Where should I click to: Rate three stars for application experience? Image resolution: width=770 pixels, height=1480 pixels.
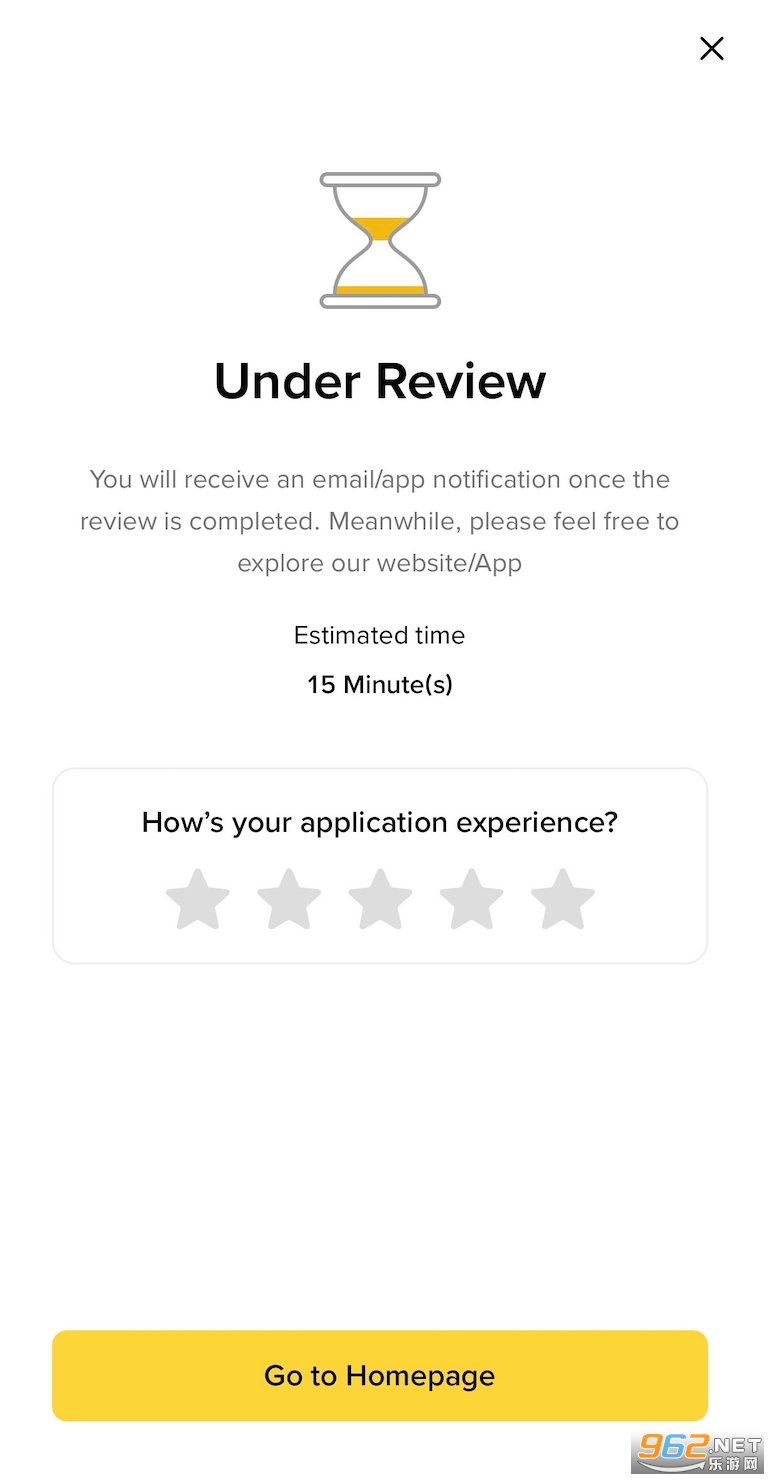pyautogui.click(x=379, y=898)
